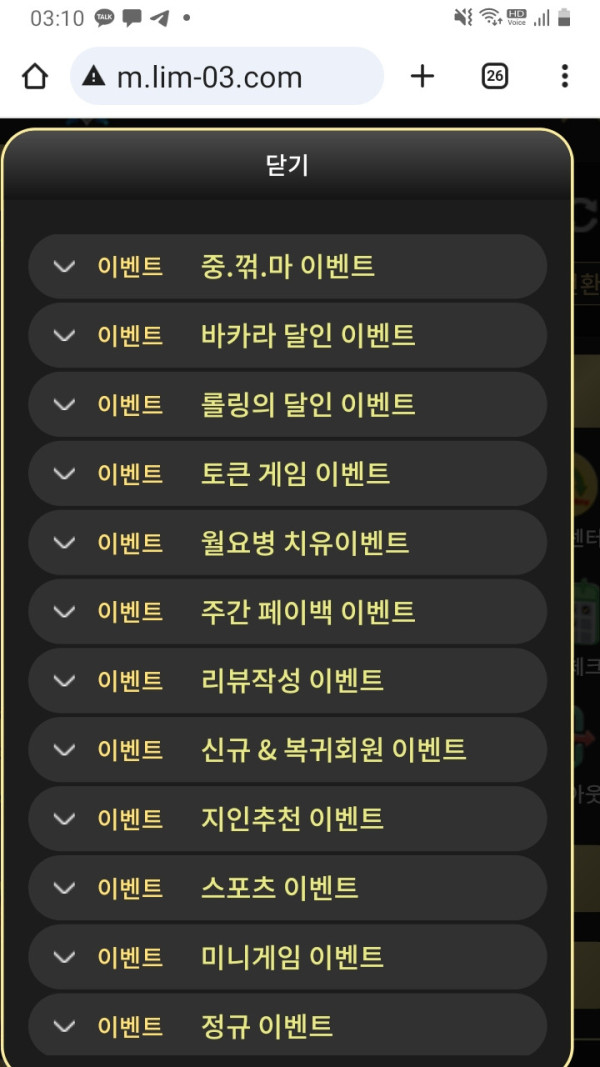Expand the 월요병 치유이벤트 row
This screenshot has width=600, height=1067.
tap(287, 542)
